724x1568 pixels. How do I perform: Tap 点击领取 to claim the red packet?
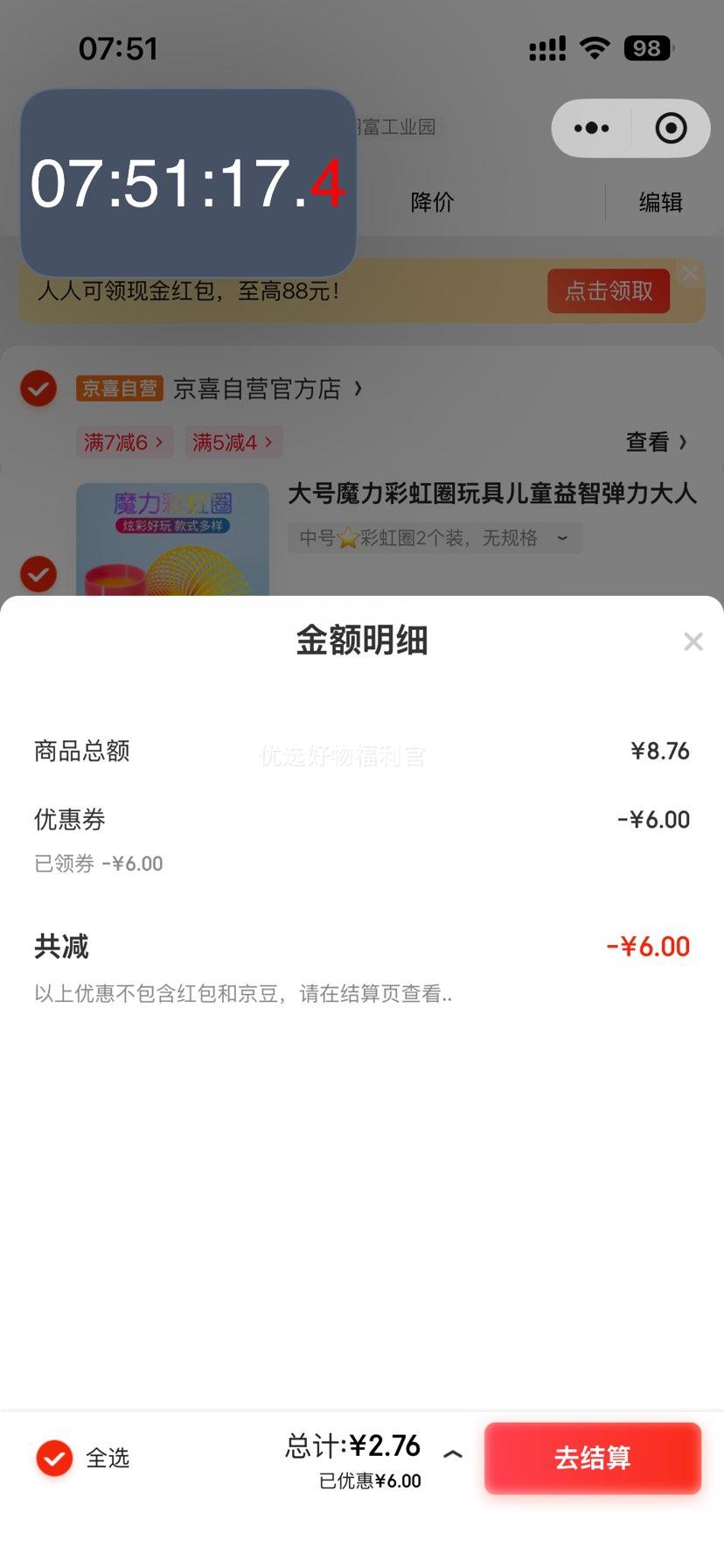click(609, 290)
